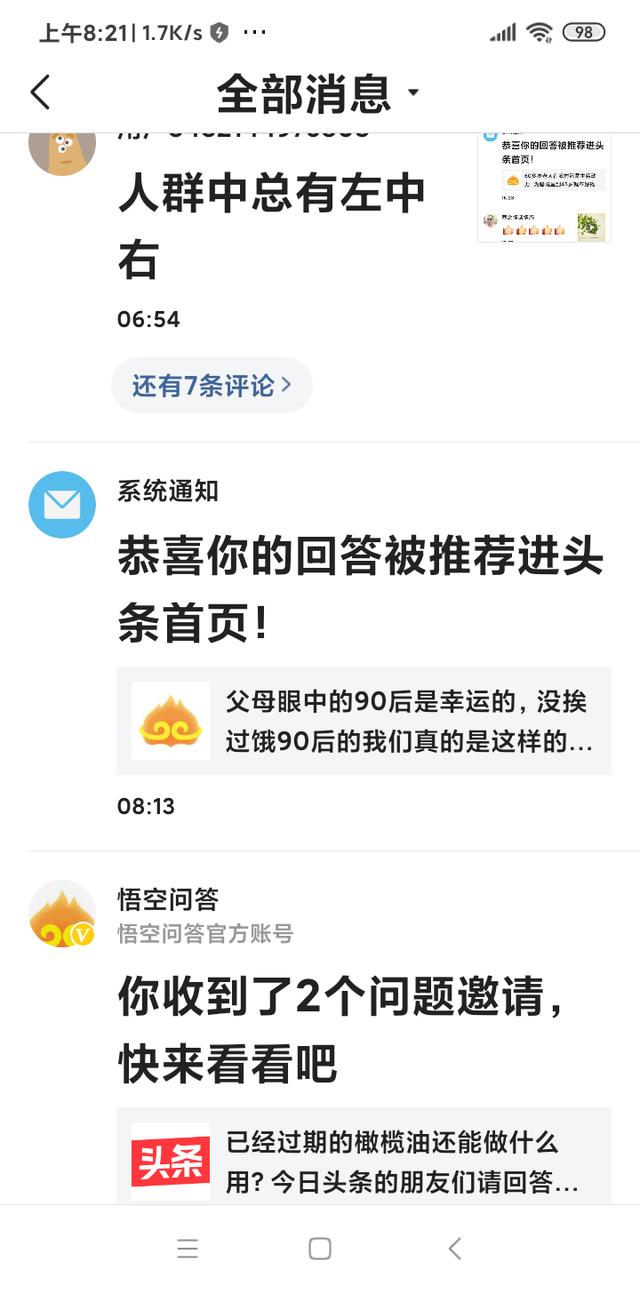This screenshot has width=640, height=1294.
Task: Expand 还有7条评论 to view comments
Action: pos(212,385)
